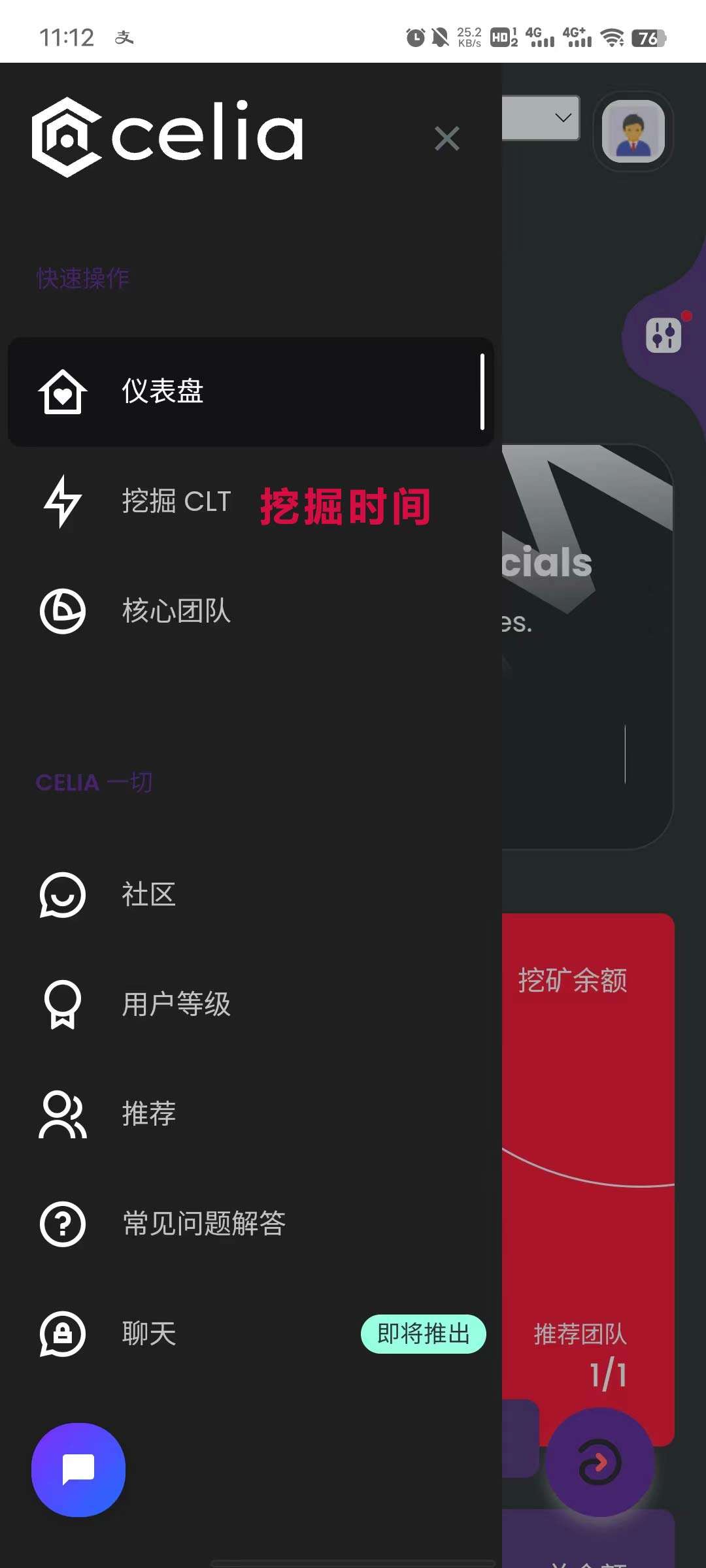Image resolution: width=706 pixels, height=1568 pixels.
Task: Open the profile avatar
Action: [x=633, y=131]
